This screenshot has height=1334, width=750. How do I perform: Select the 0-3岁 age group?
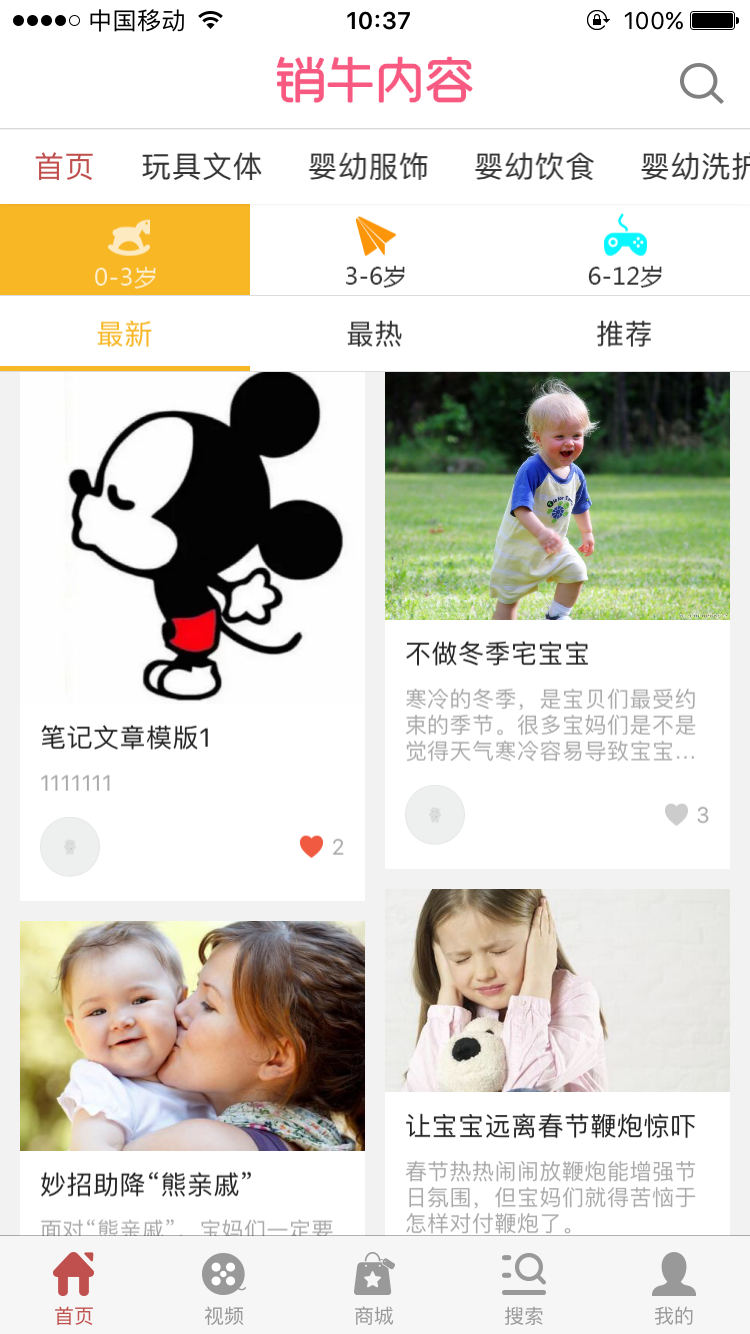point(125,250)
